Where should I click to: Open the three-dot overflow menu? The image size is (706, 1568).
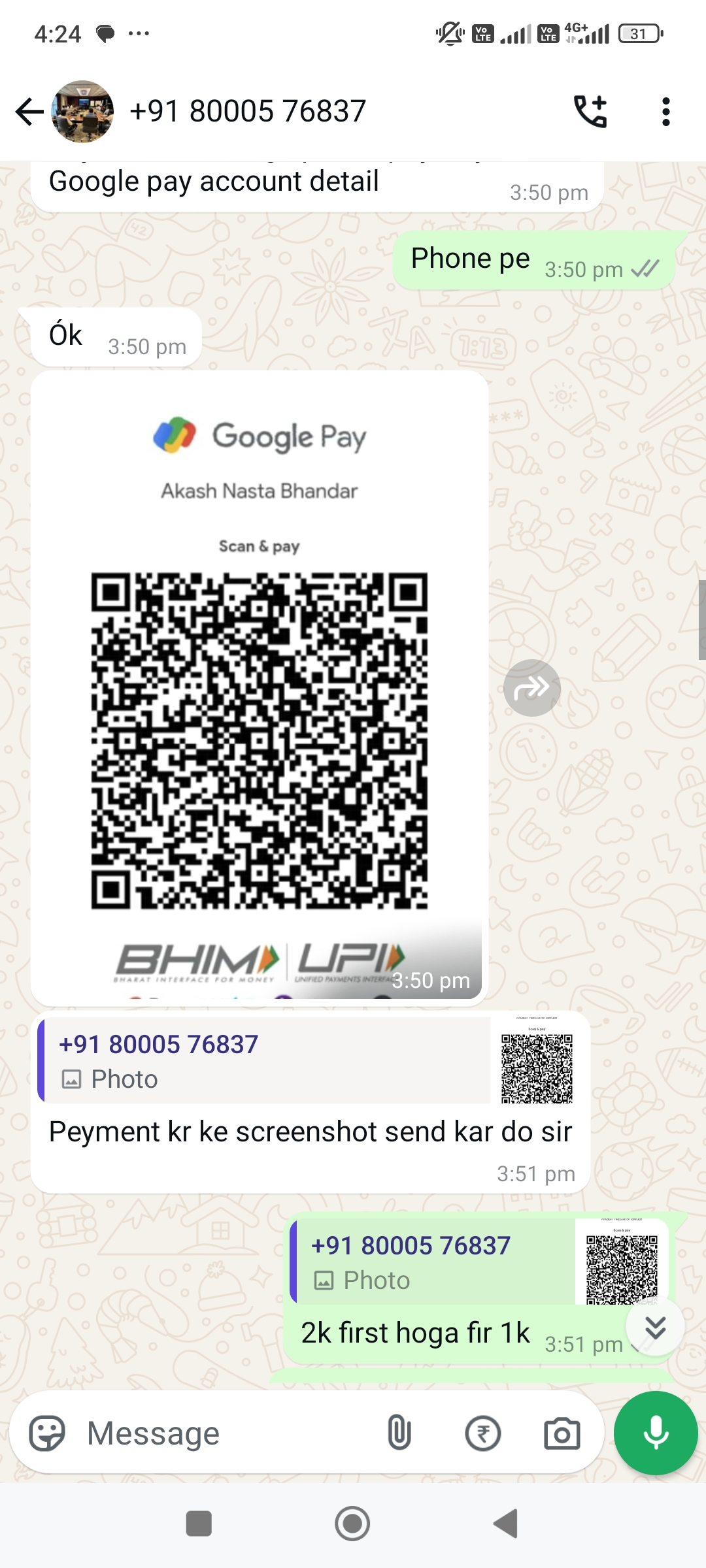(x=665, y=112)
